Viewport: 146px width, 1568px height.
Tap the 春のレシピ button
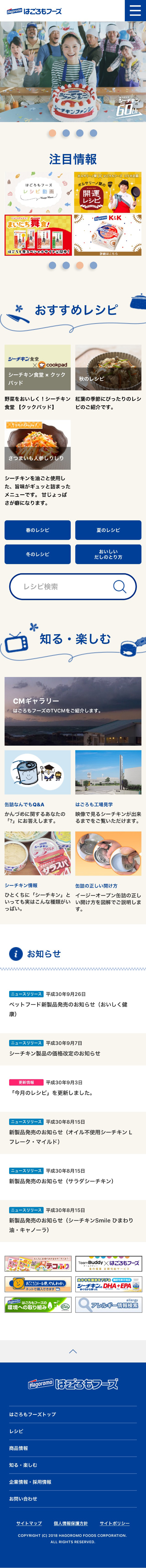point(38,530)
